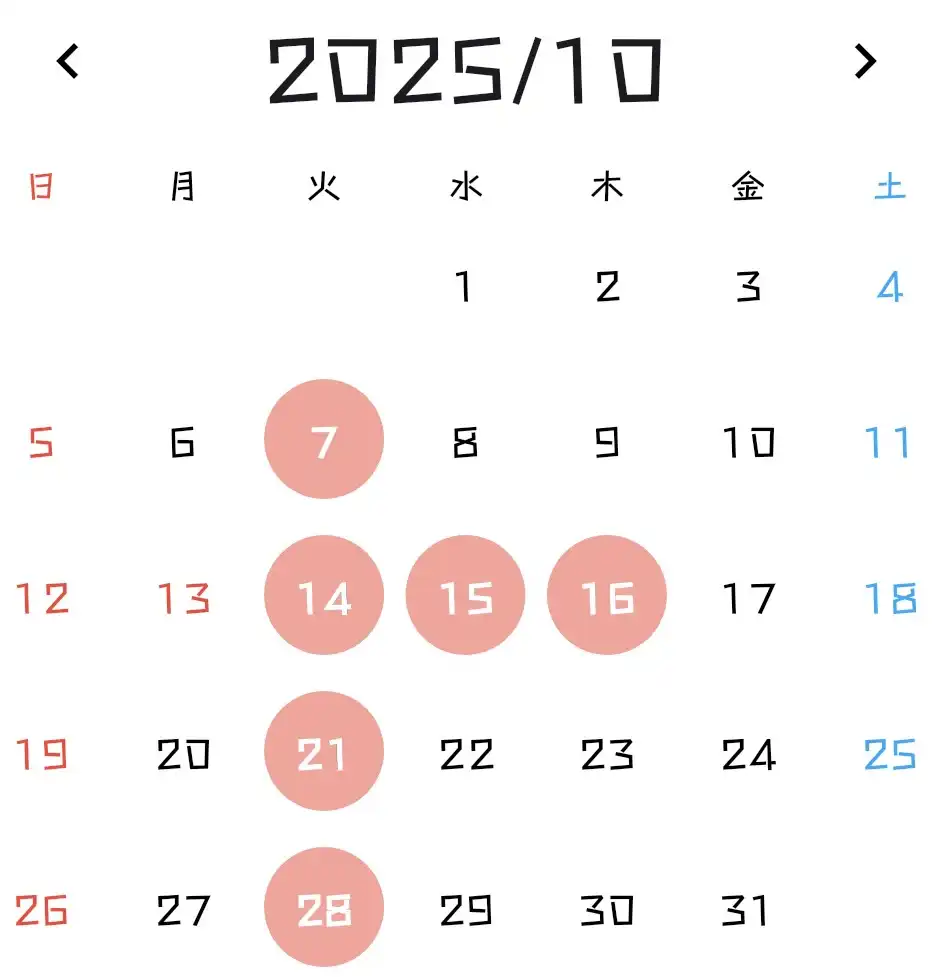Select Sunday the 26th
The image size is (944, 977).
pos(41,910)
